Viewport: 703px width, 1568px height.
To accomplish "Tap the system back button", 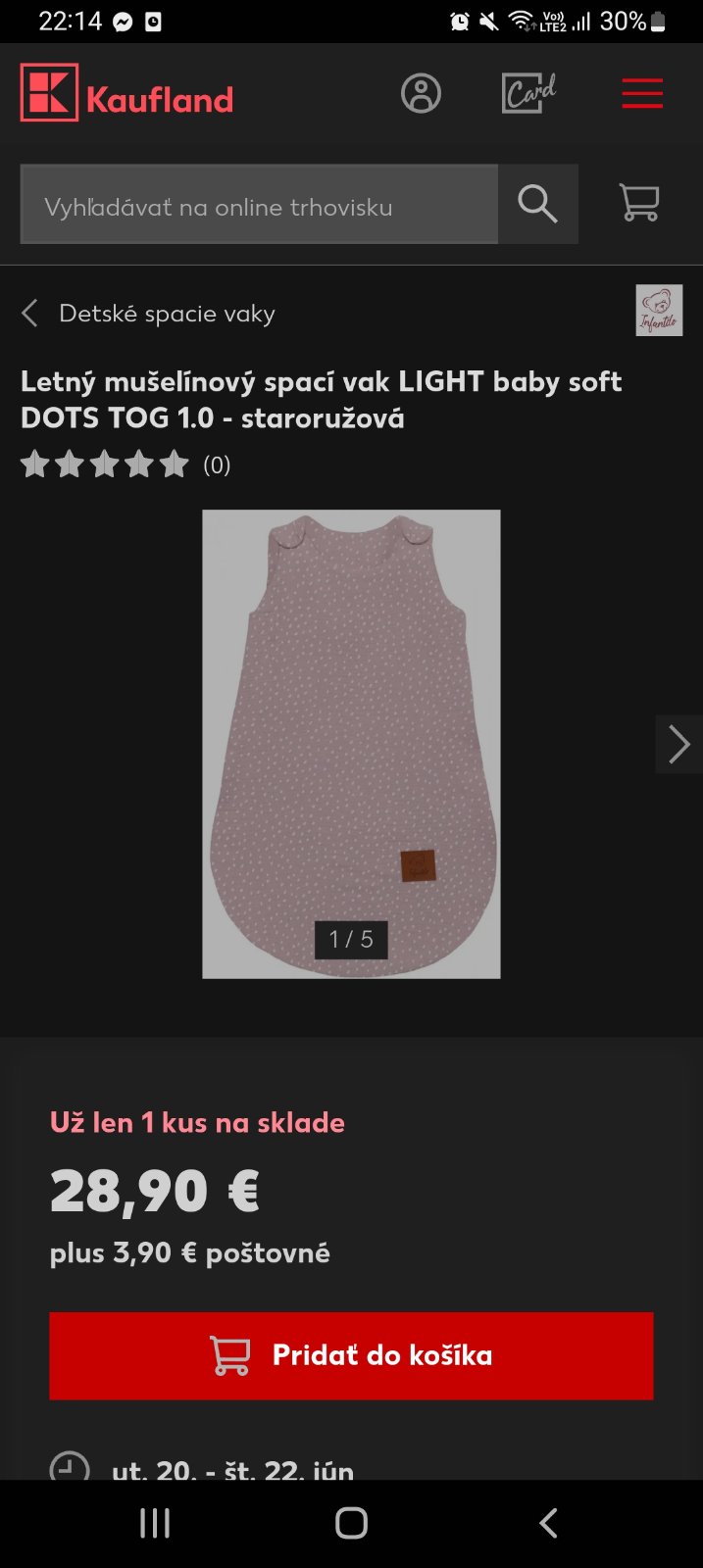I will tap(548, 1523).
